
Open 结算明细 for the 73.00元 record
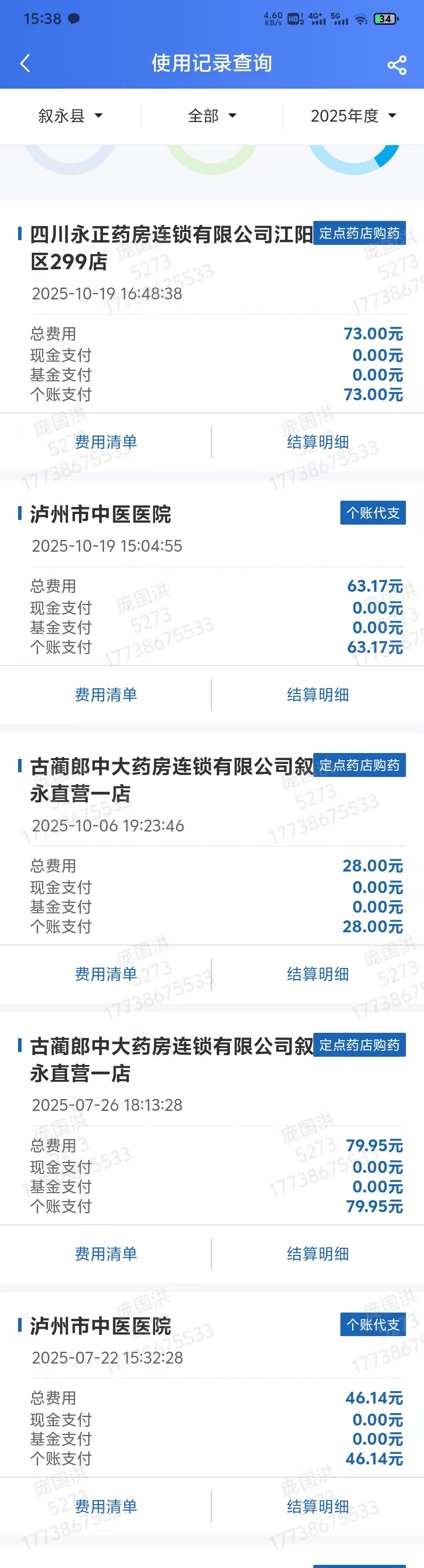pyautogui.click(x=317, y=442)
